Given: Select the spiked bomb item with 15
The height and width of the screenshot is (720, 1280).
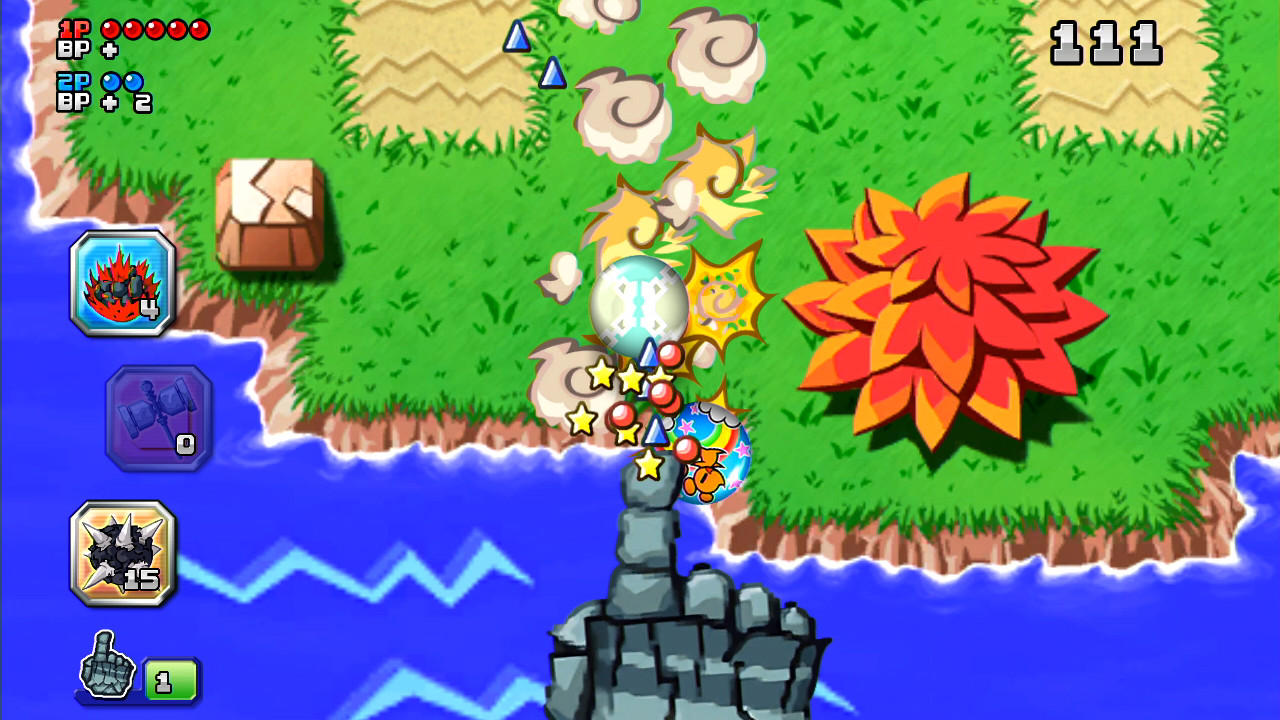Looking at the screenshot, I should click(122, 553).
